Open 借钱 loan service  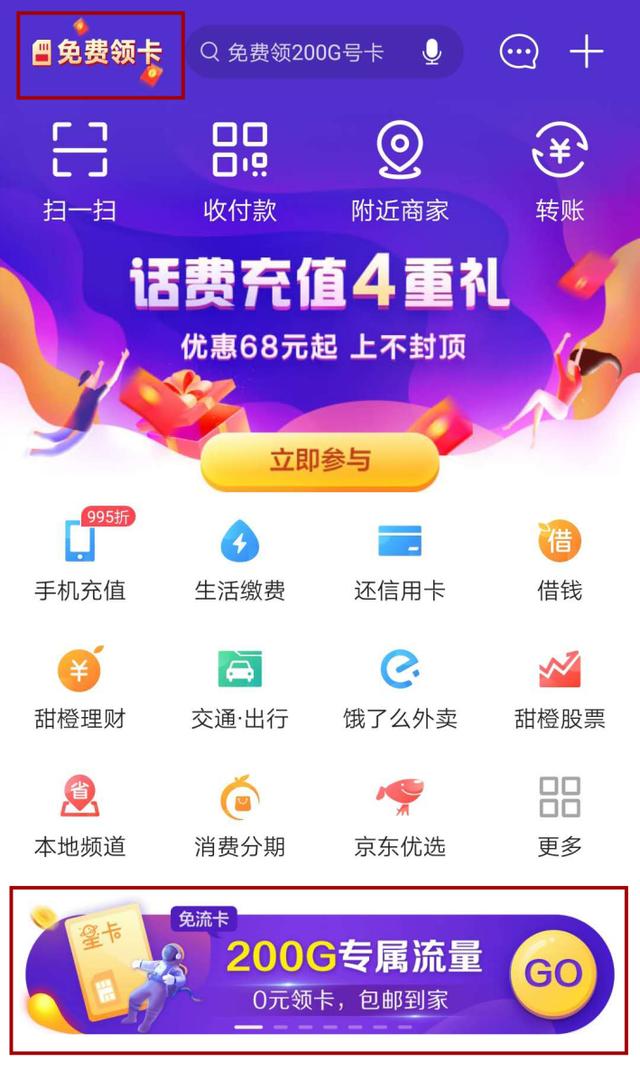tap(560, 558)
